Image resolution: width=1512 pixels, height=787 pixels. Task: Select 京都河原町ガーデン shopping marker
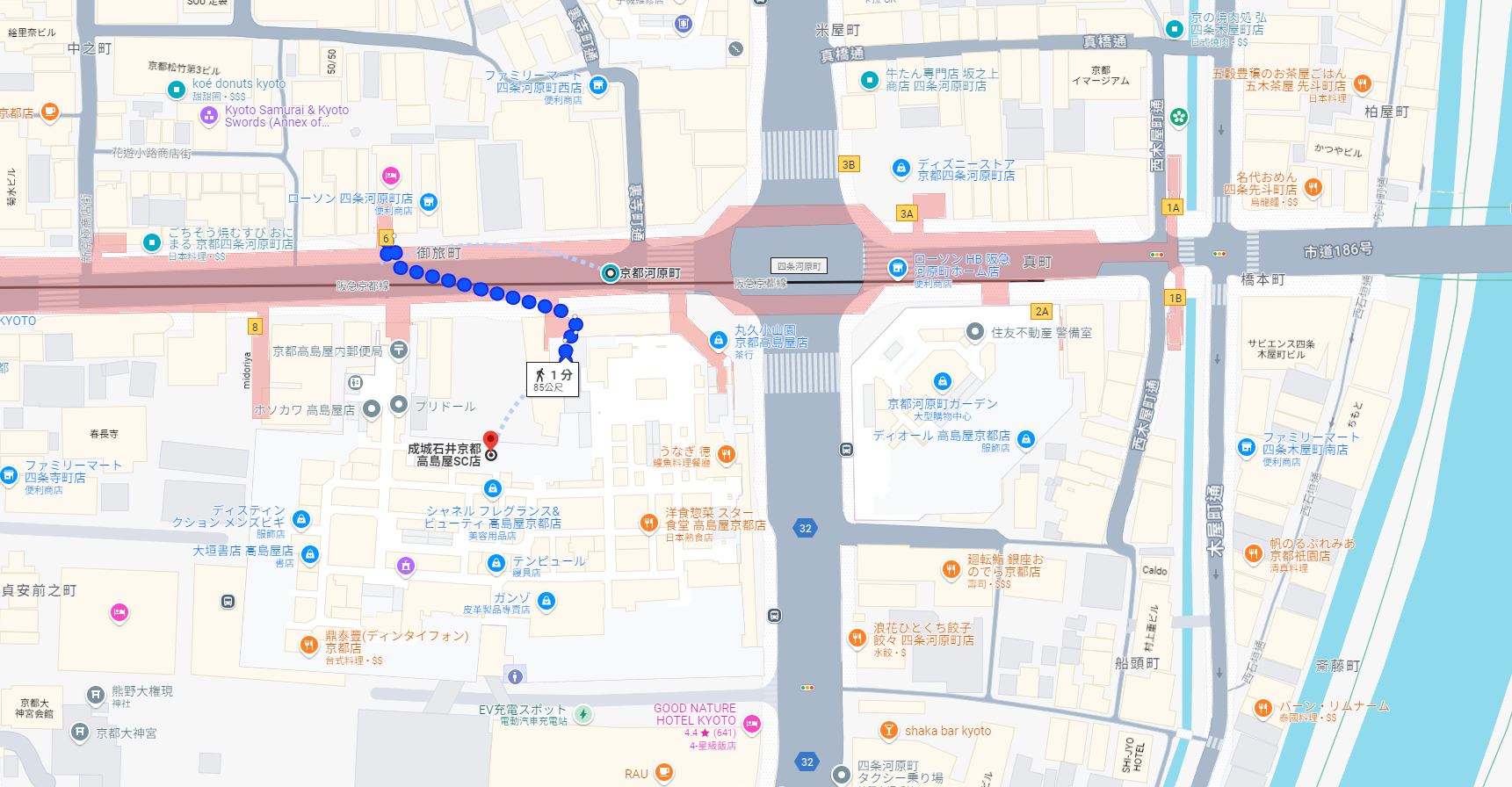click(943, 381)
